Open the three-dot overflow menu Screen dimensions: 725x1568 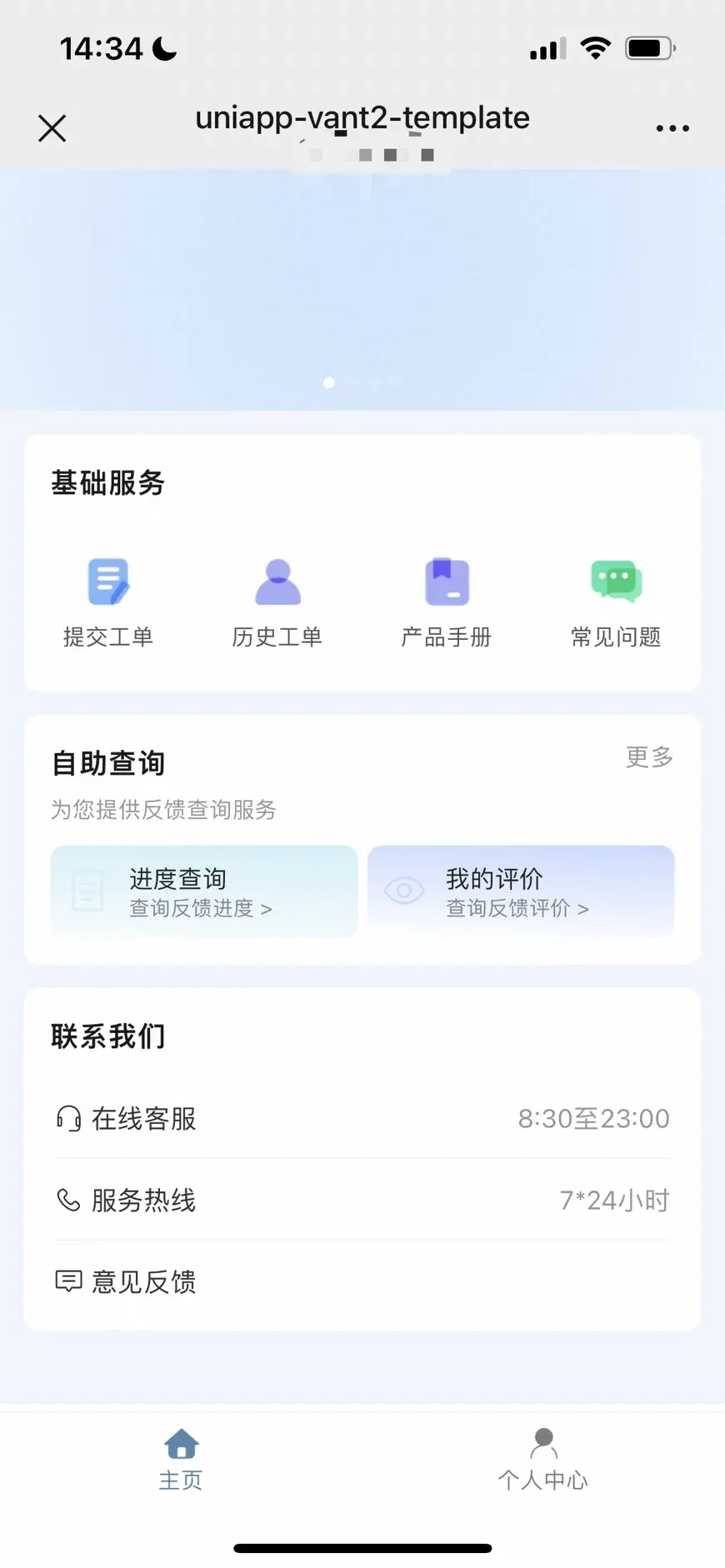pyautogui.click(x=672, y=128)
